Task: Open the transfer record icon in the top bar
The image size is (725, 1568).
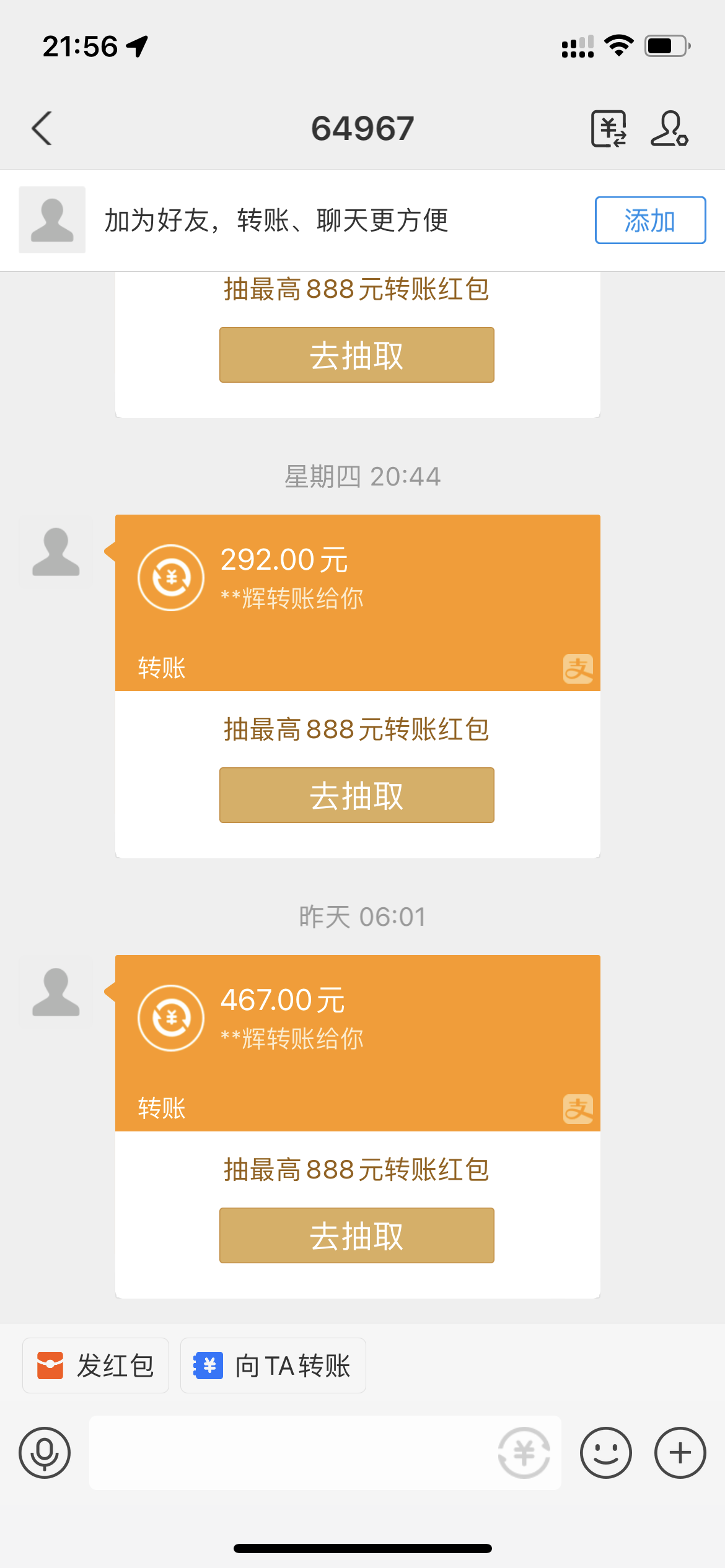Action: click(609, 128)
